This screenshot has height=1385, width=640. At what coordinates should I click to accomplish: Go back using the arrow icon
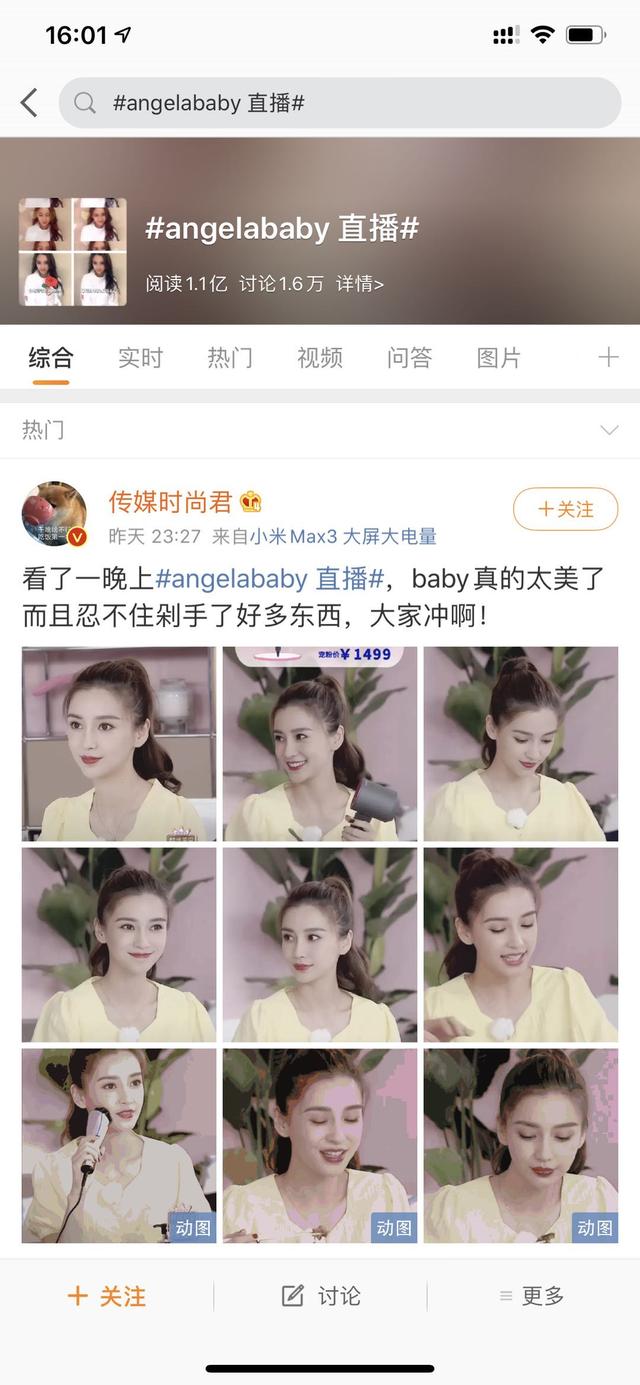(29, 102)
